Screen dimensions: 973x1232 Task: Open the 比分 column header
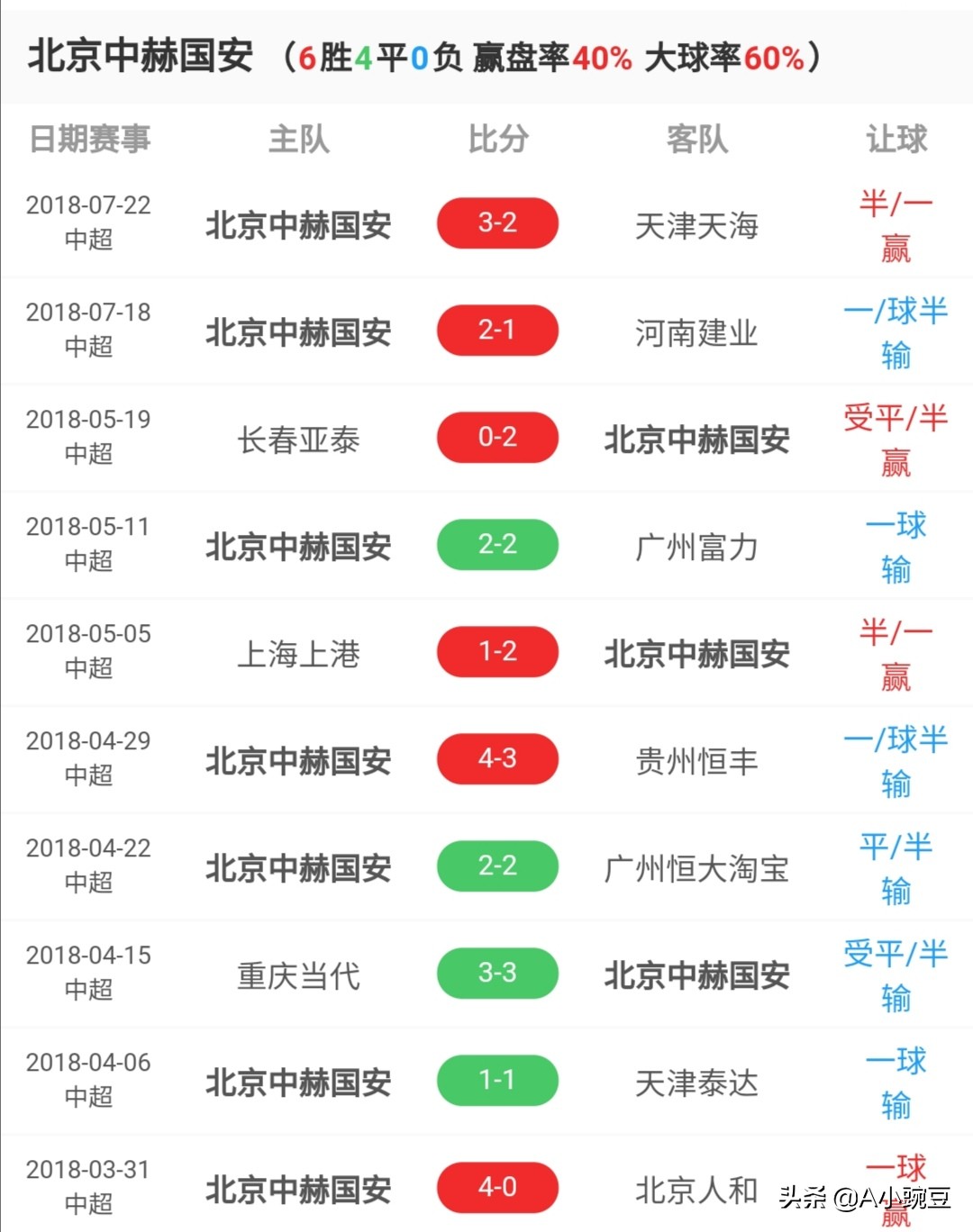[x=496, y=139]
